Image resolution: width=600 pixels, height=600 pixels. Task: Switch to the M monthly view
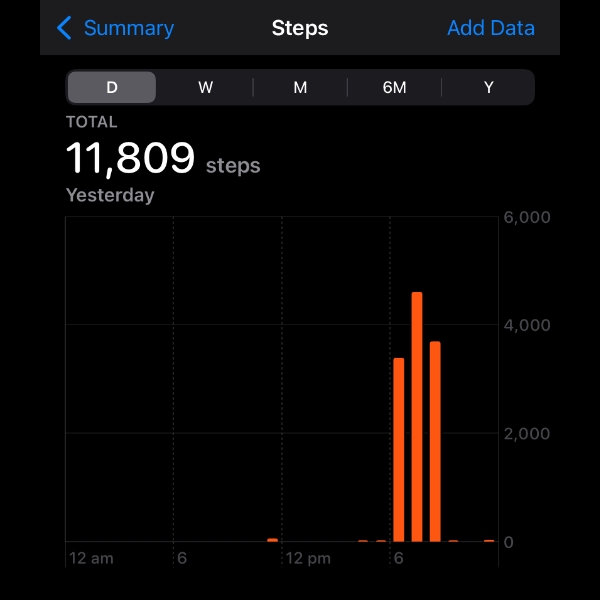300,87
